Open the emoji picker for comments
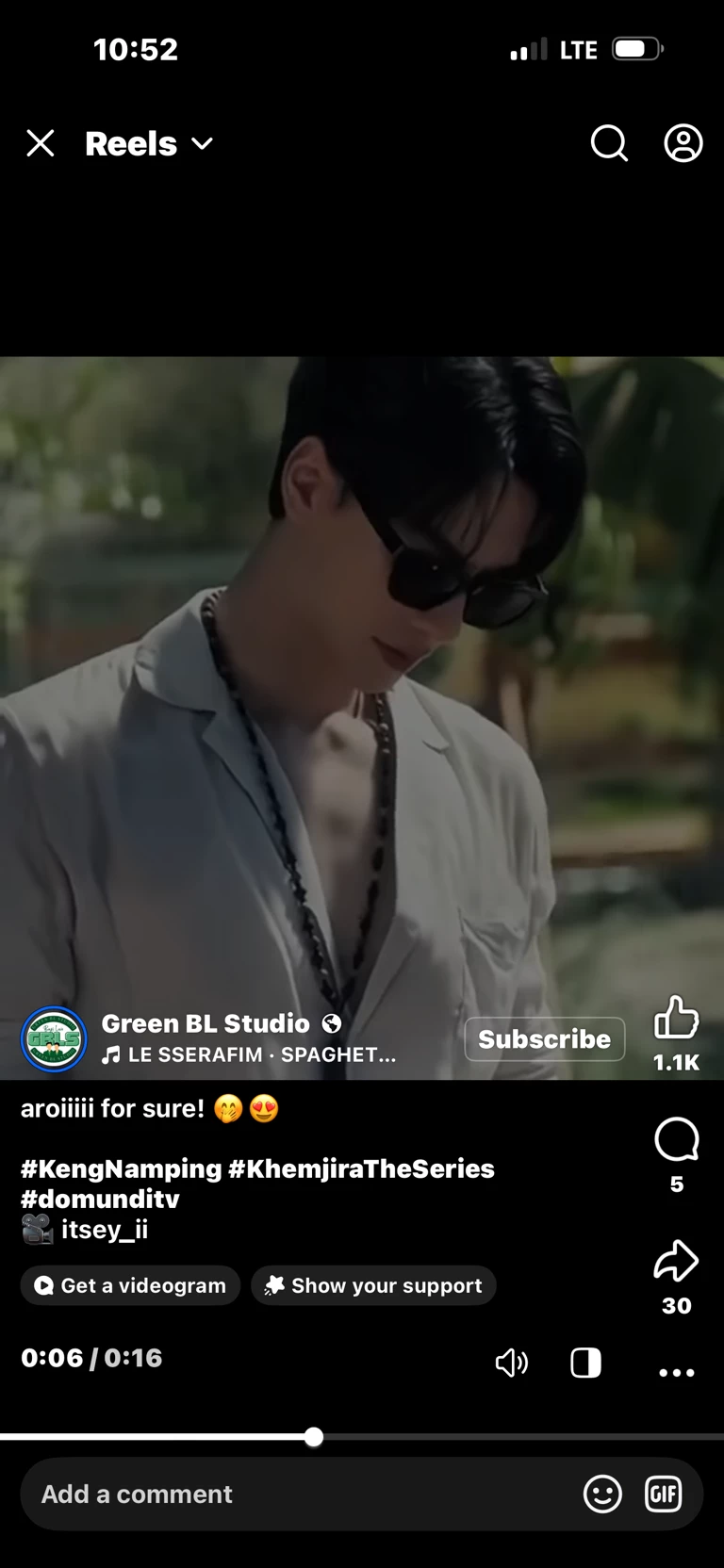The width and height of the screenshot is (724, 1568). (x=602, y=1494)
